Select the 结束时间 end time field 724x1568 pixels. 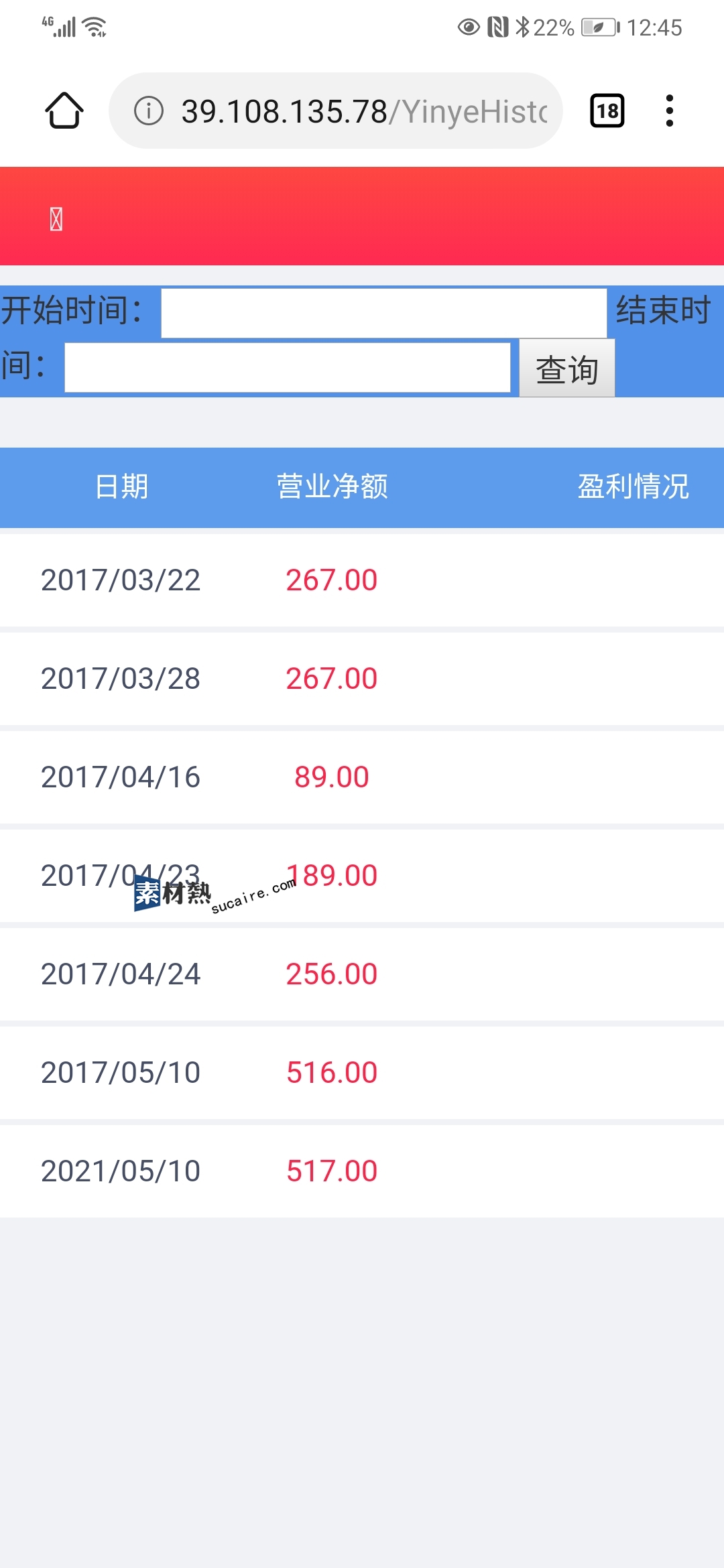(288, 367)
